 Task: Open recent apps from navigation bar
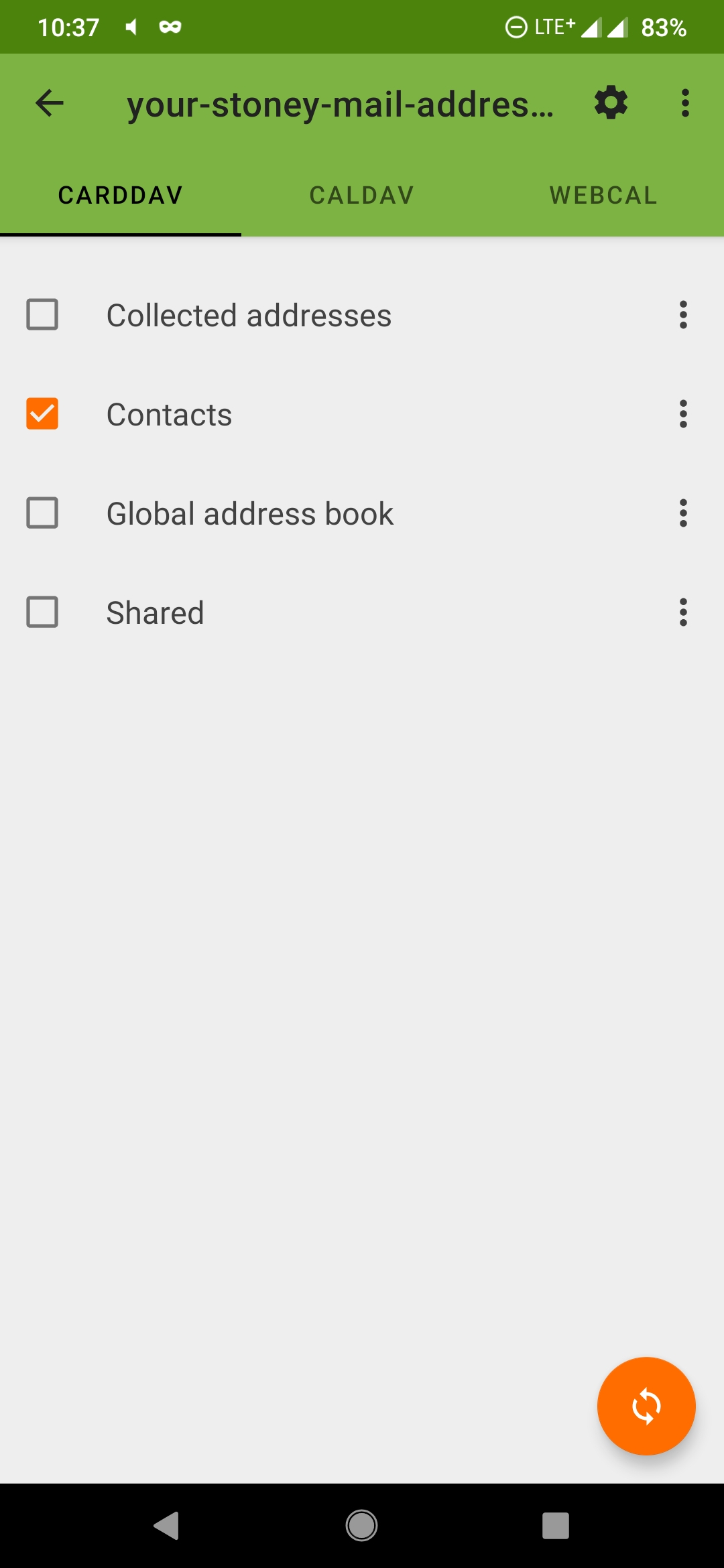[556, 1526]
